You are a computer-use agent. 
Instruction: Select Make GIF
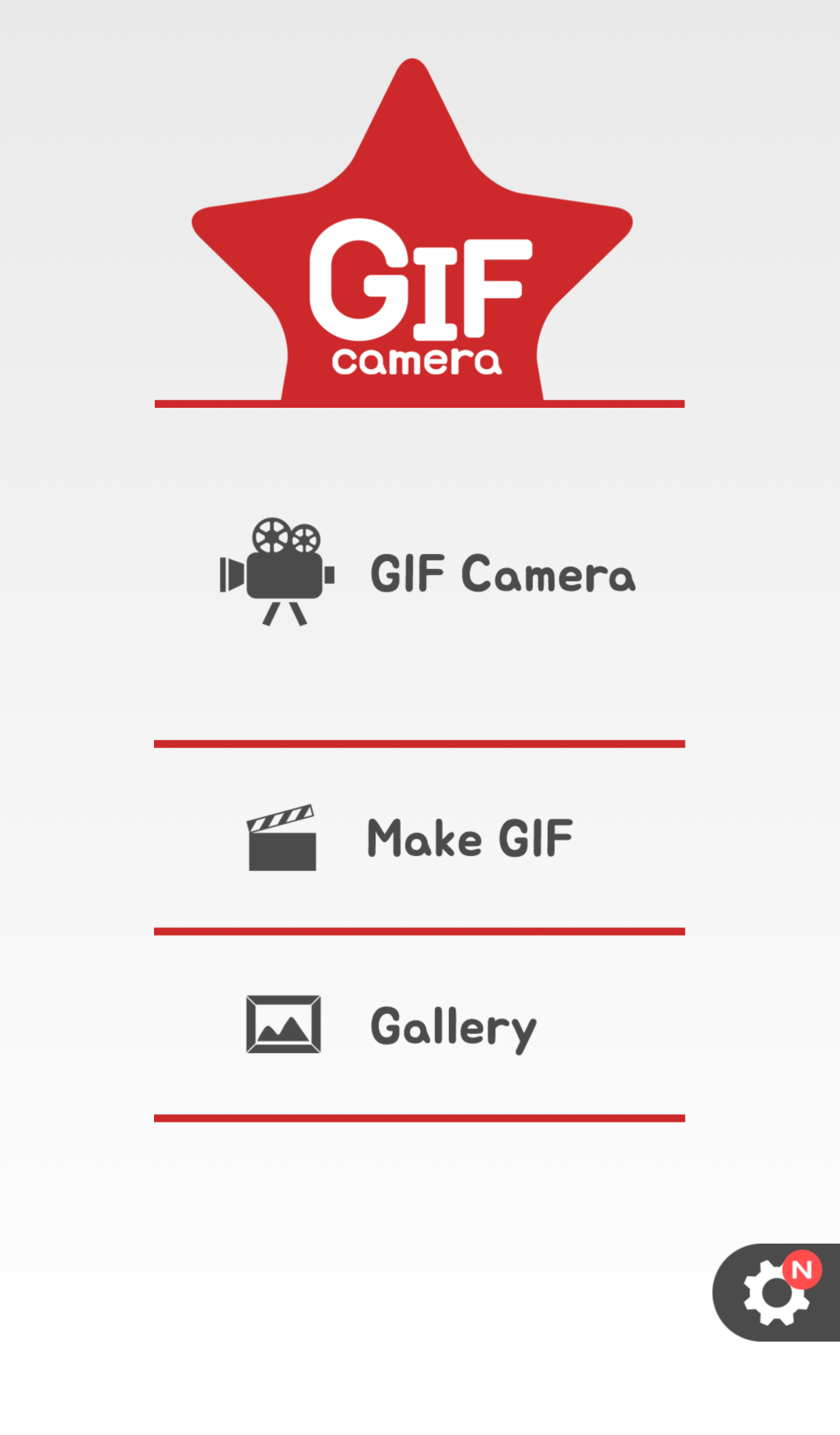[x=420, y=837]
